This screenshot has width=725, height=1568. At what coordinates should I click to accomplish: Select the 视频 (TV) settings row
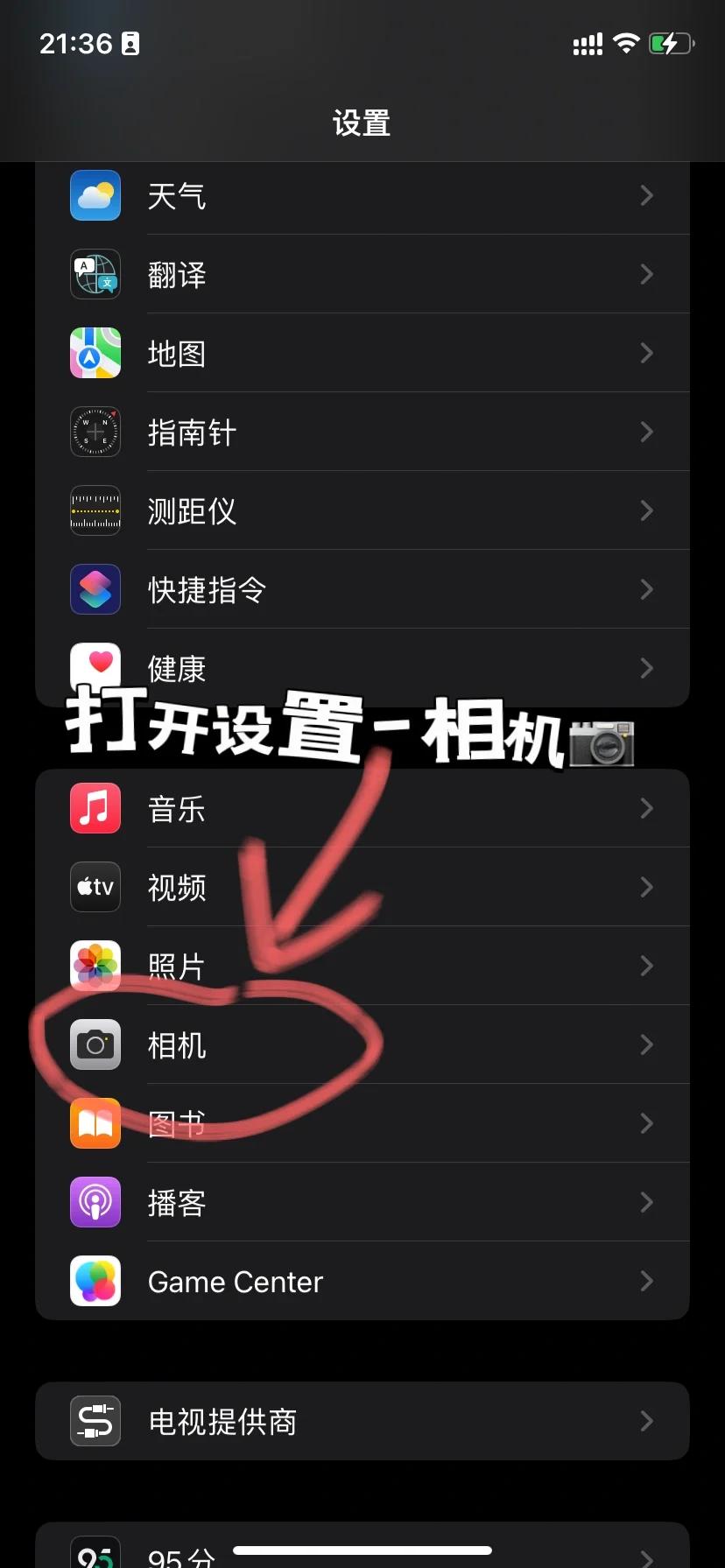362,888
